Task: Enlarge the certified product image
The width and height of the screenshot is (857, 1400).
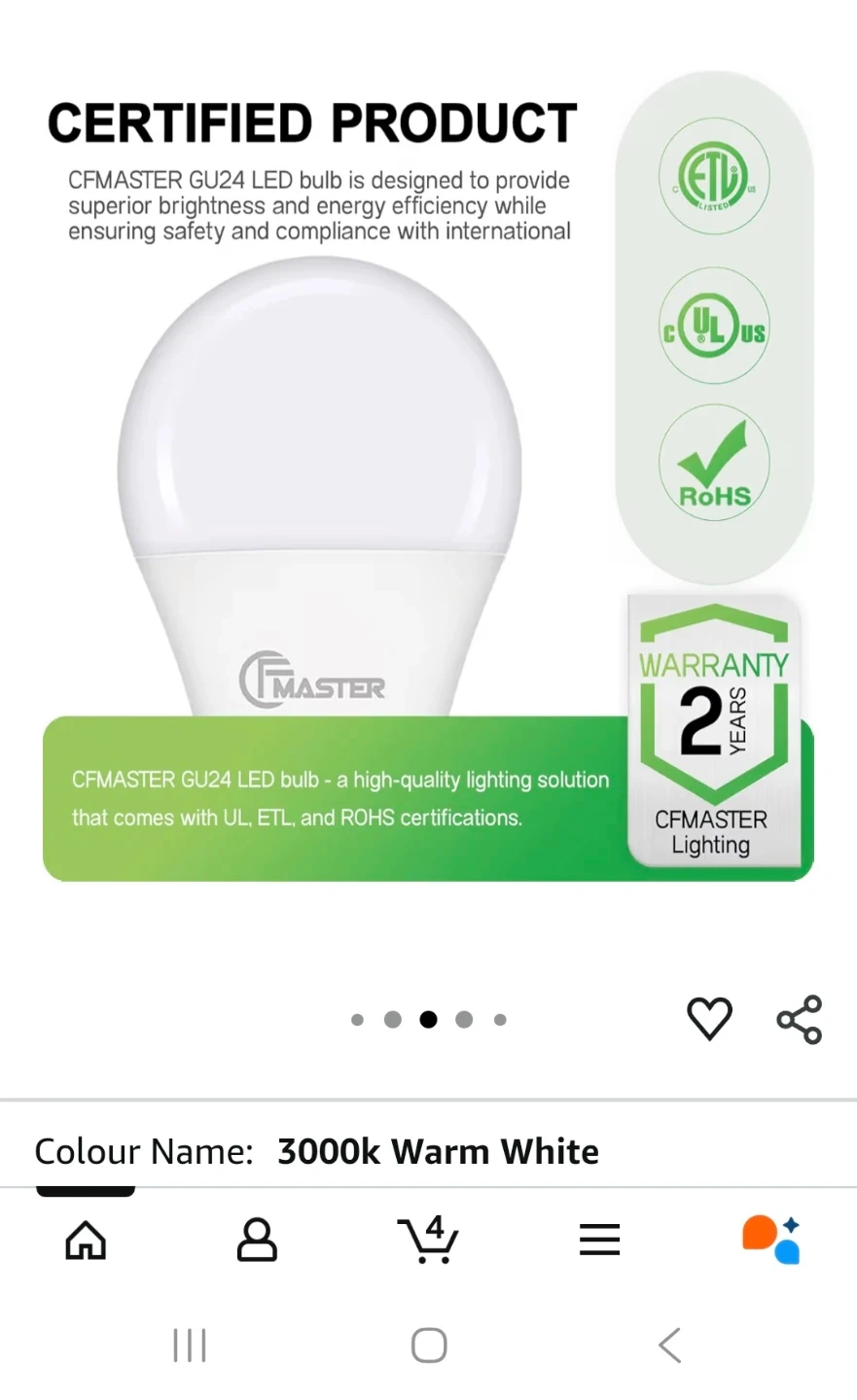Action: (428, 486)
